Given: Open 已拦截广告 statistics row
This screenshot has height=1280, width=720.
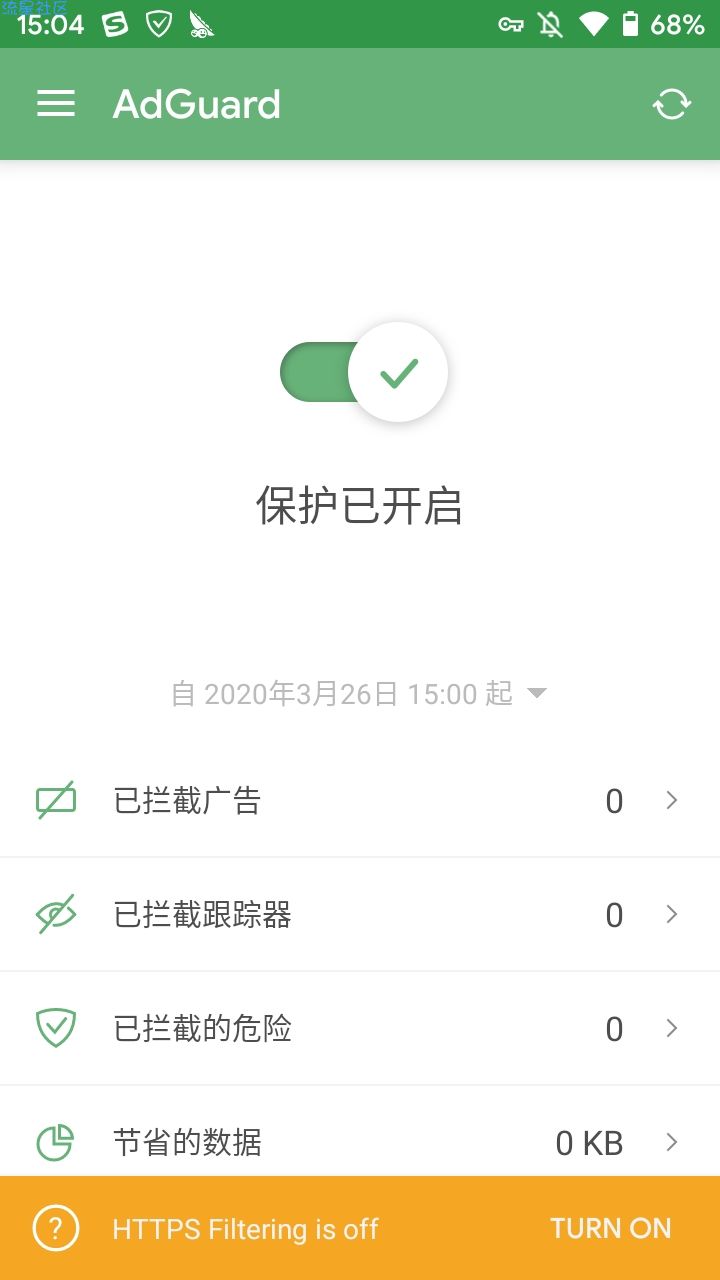Looking at the screenshot, I should pyautogui.click(x=360, y=801).
